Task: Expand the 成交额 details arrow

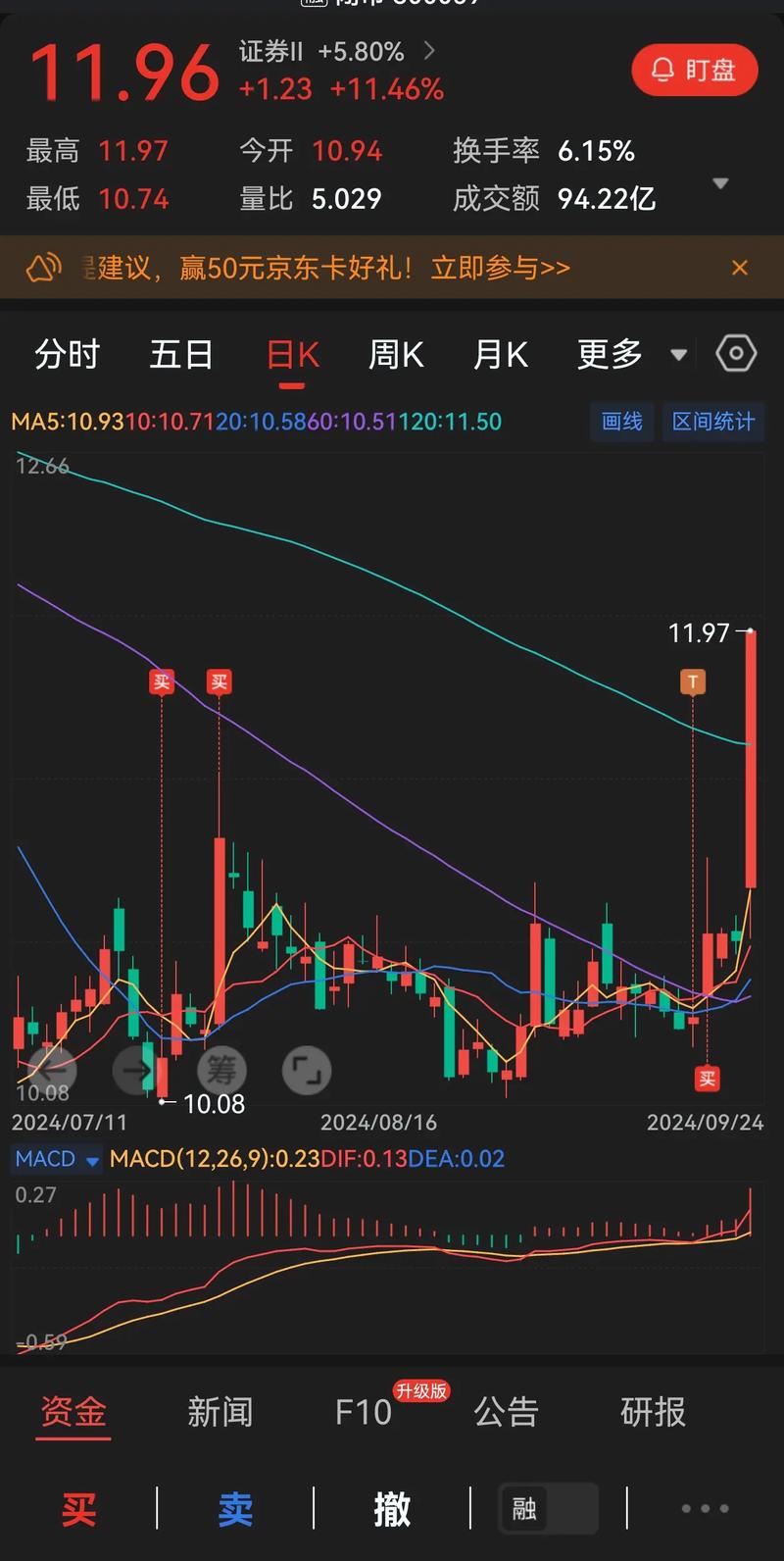Action: [x=720, y=183]
